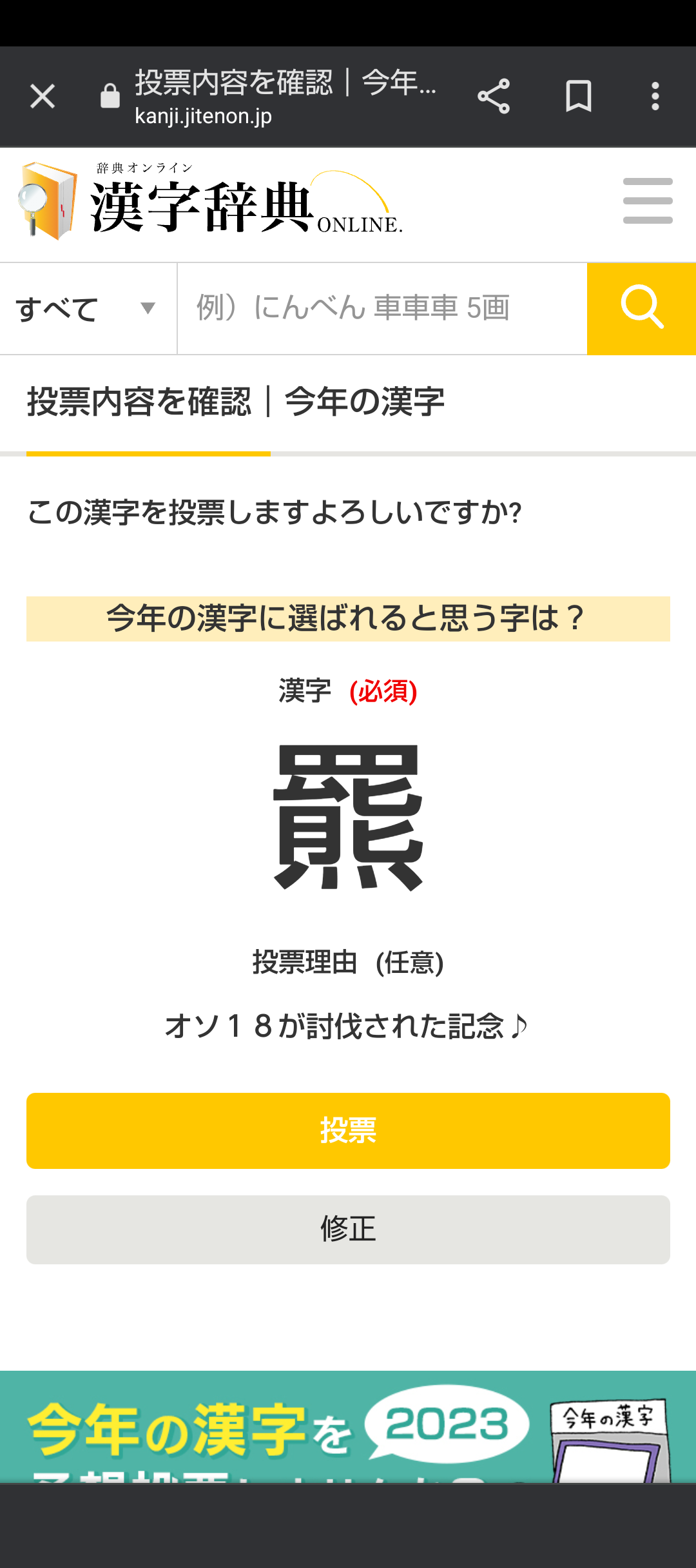
Task: Open the 今年の漢字 2023 banner
Action: (348, 1426)
